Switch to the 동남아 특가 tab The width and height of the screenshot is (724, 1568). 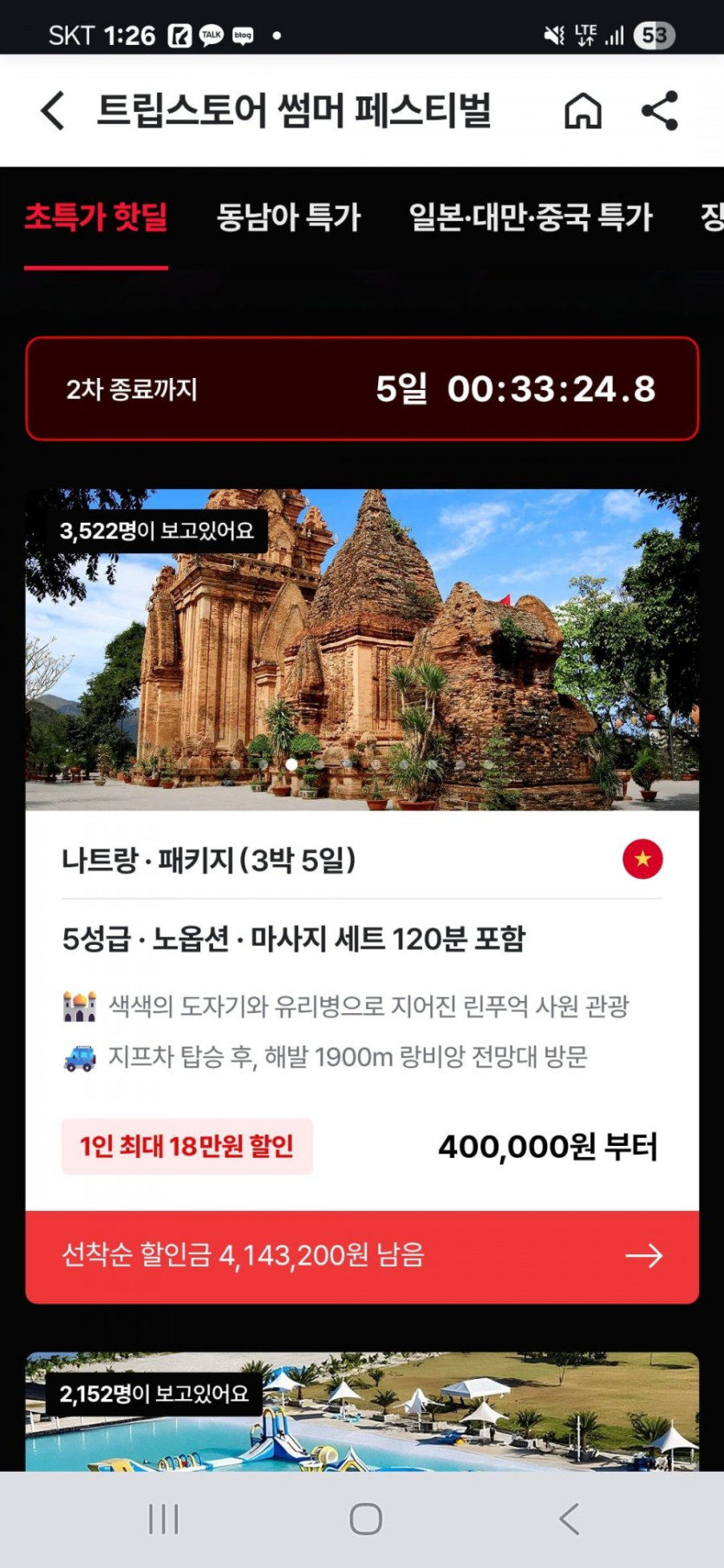click(x=288, y=217)
